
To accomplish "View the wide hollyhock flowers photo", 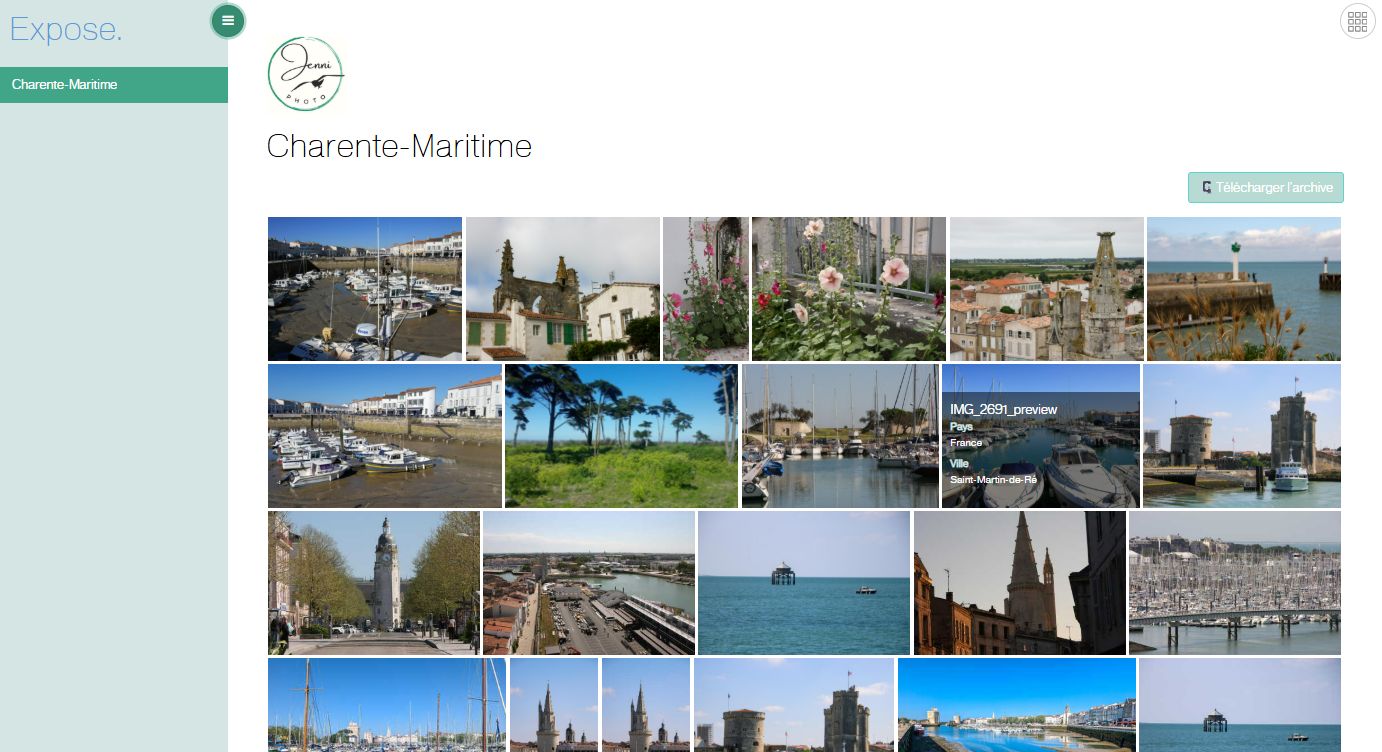I will (848, 289).
